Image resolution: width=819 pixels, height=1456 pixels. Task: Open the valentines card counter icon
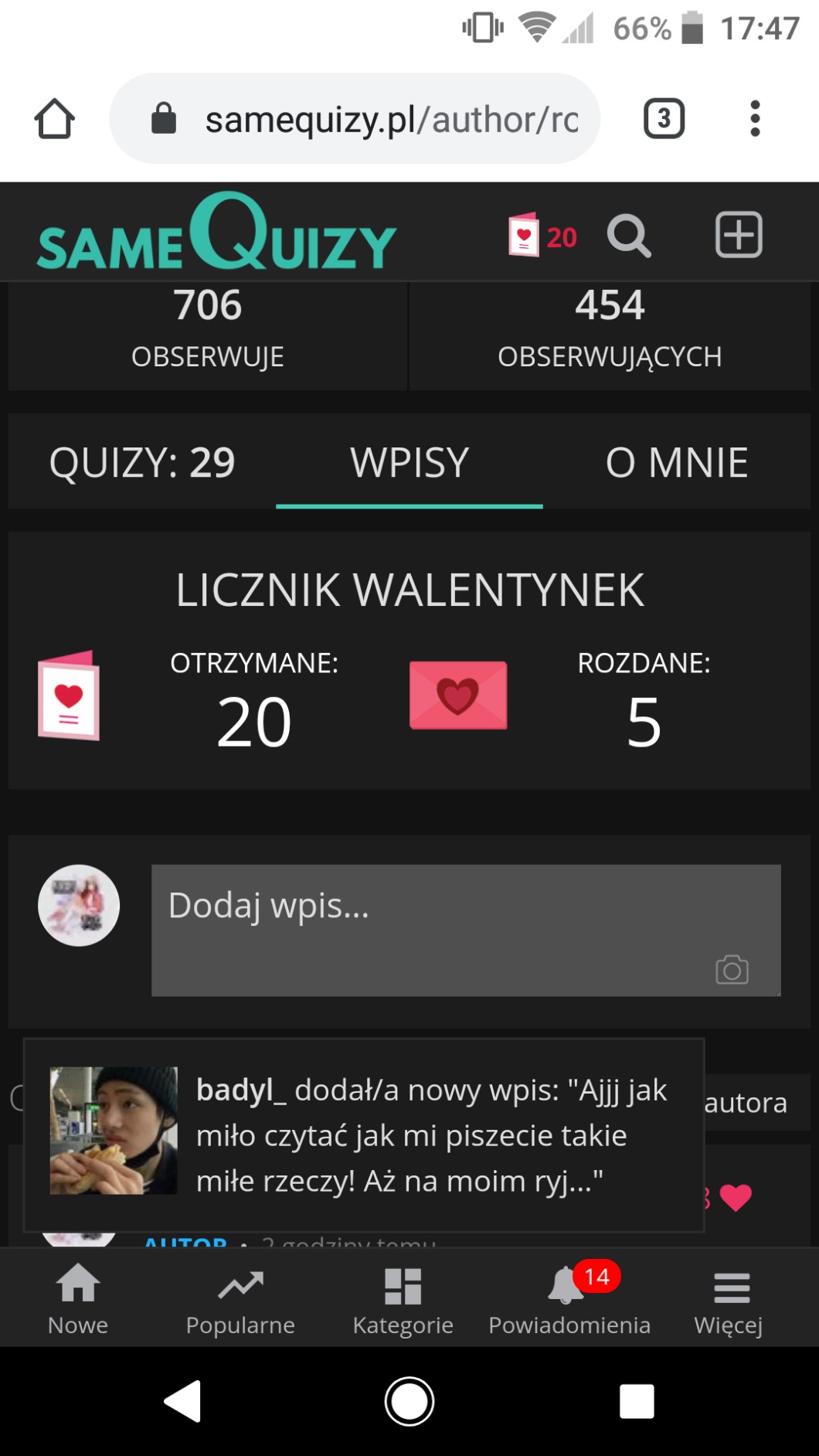click(x=542, y=235)
